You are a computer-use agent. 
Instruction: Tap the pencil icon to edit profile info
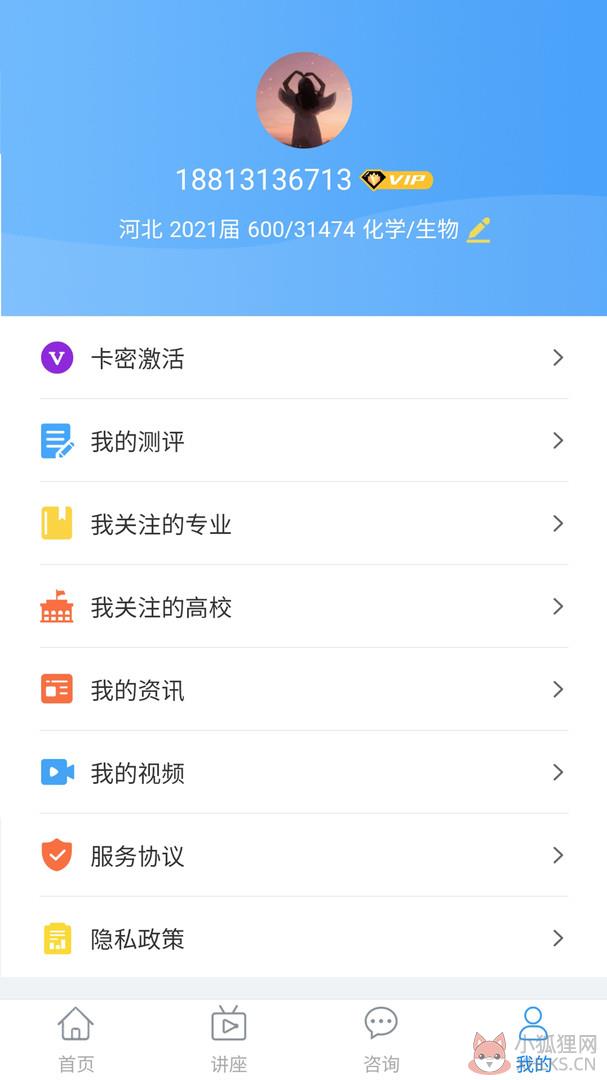click(x=479, y=230)
